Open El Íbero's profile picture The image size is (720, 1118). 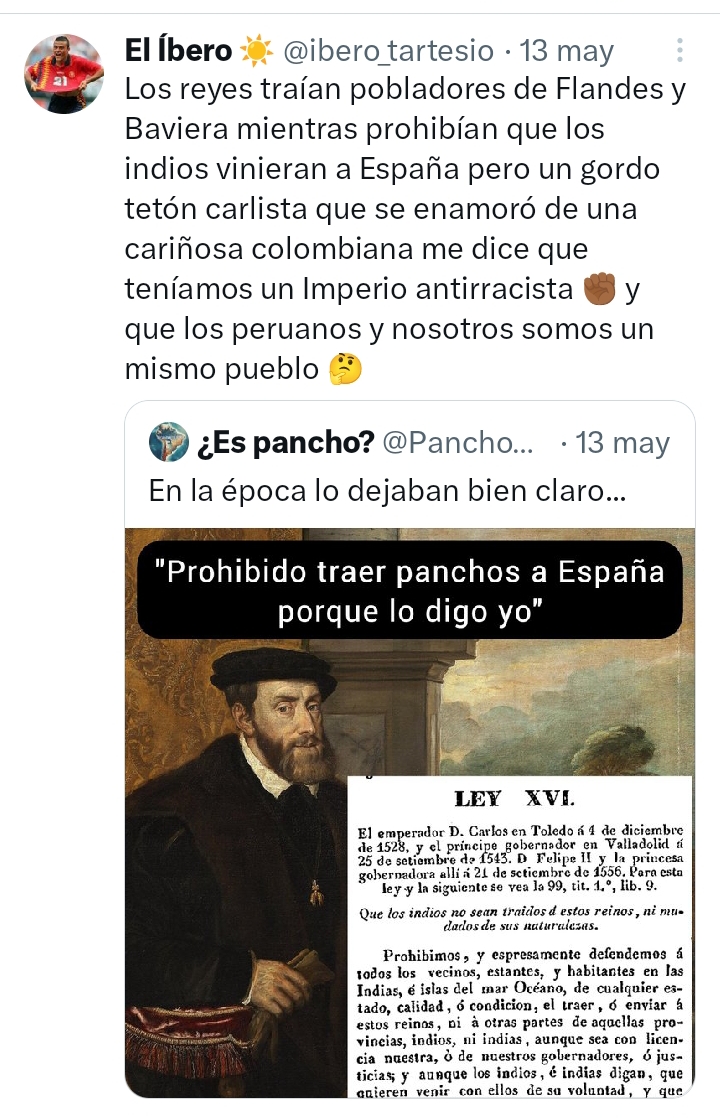click(x=63, y=73)
